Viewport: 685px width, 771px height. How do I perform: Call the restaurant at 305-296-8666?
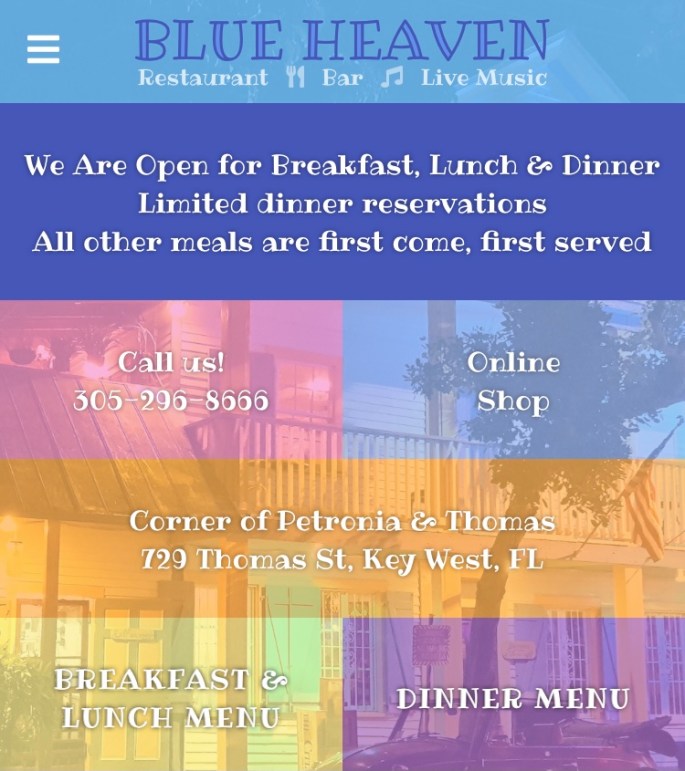coord(171,381)
